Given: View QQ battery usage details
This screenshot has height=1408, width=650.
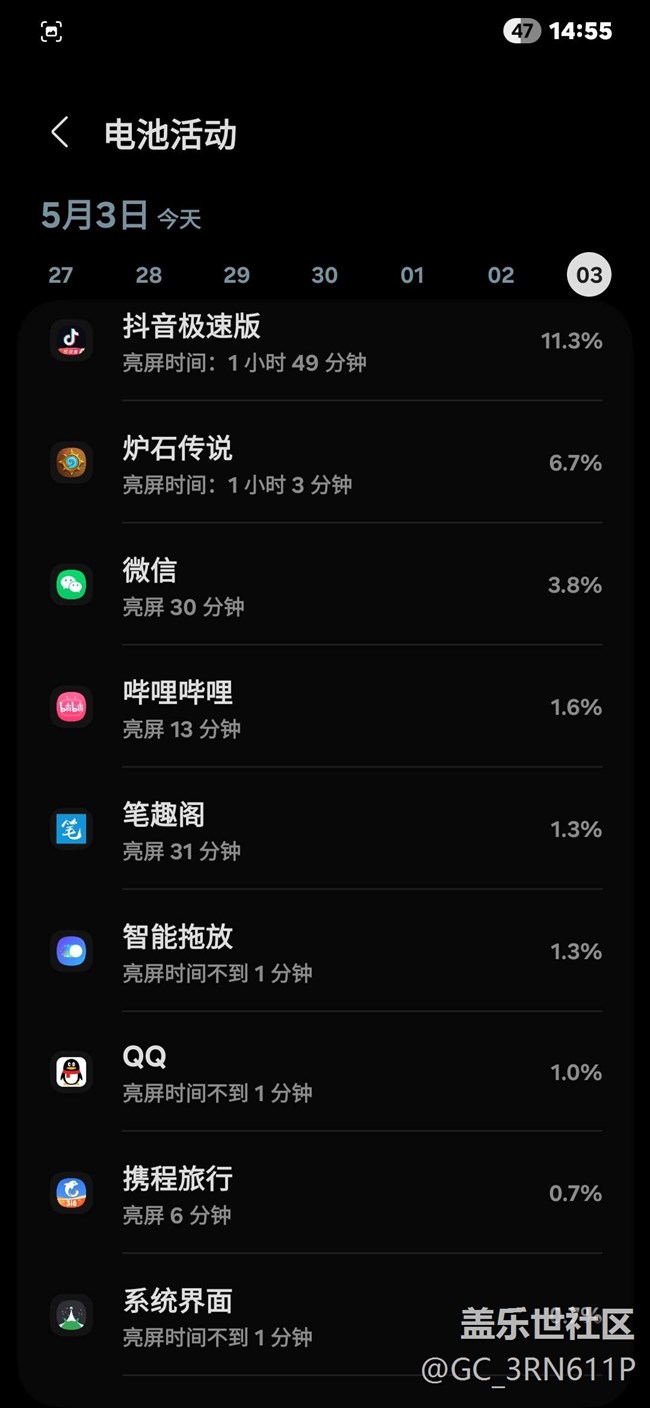Looking at the screenshot, I should 325,1072.
